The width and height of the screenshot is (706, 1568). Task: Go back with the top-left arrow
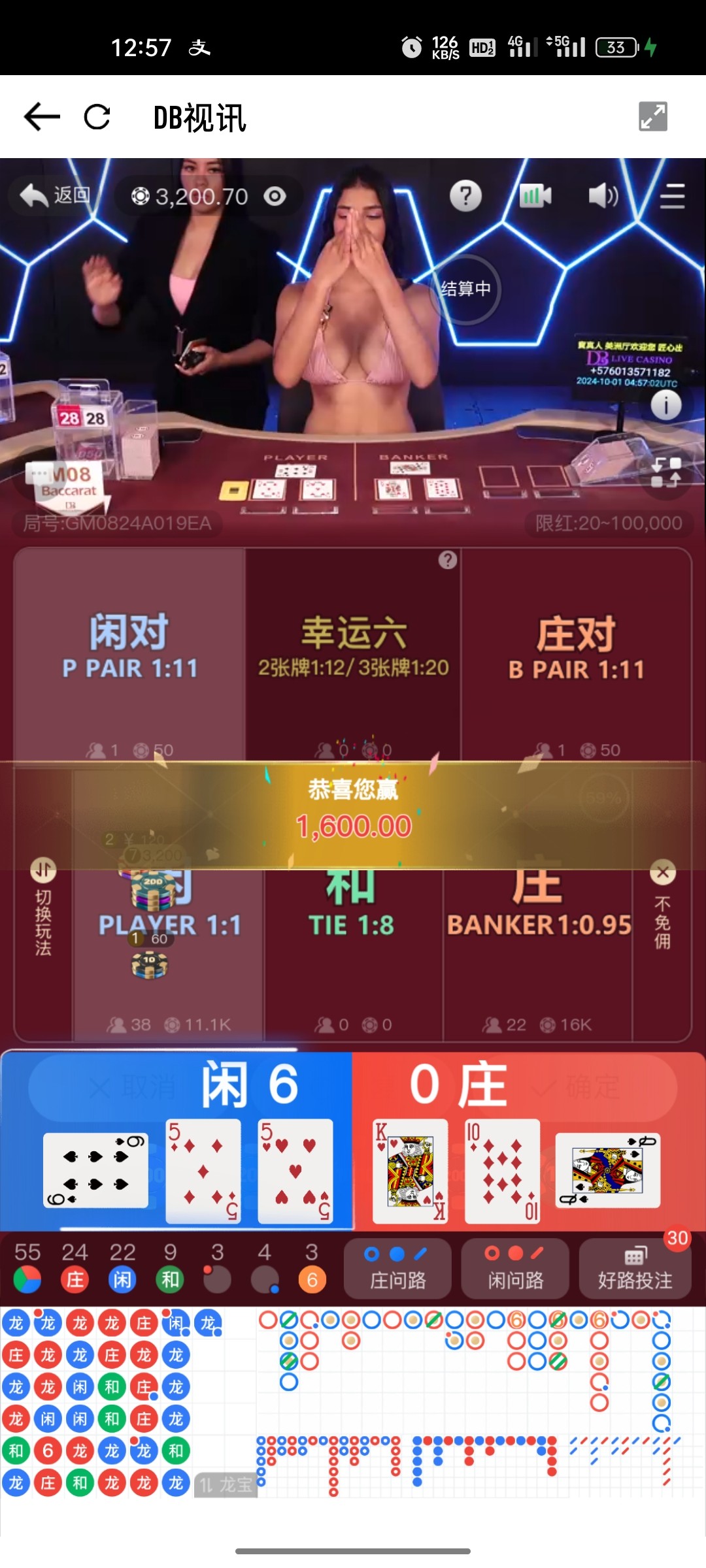tap(42, 118)
